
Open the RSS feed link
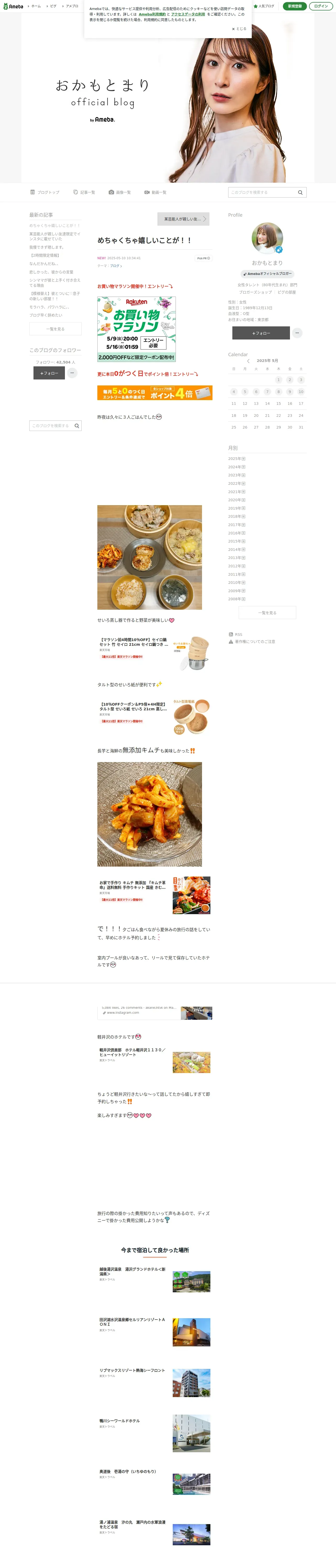(238, 634)
